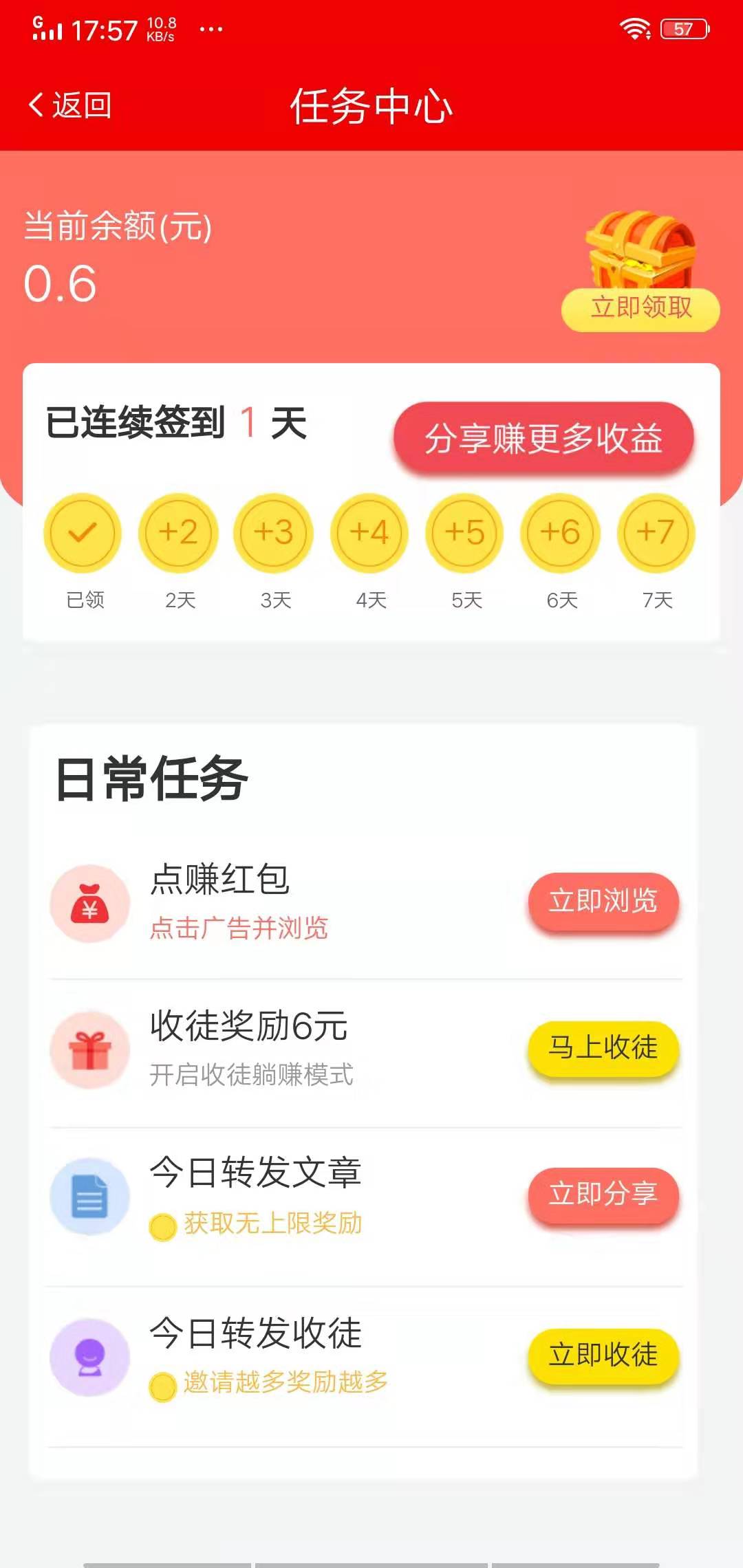Select the +3 coin for day 3

pos(273,533)
